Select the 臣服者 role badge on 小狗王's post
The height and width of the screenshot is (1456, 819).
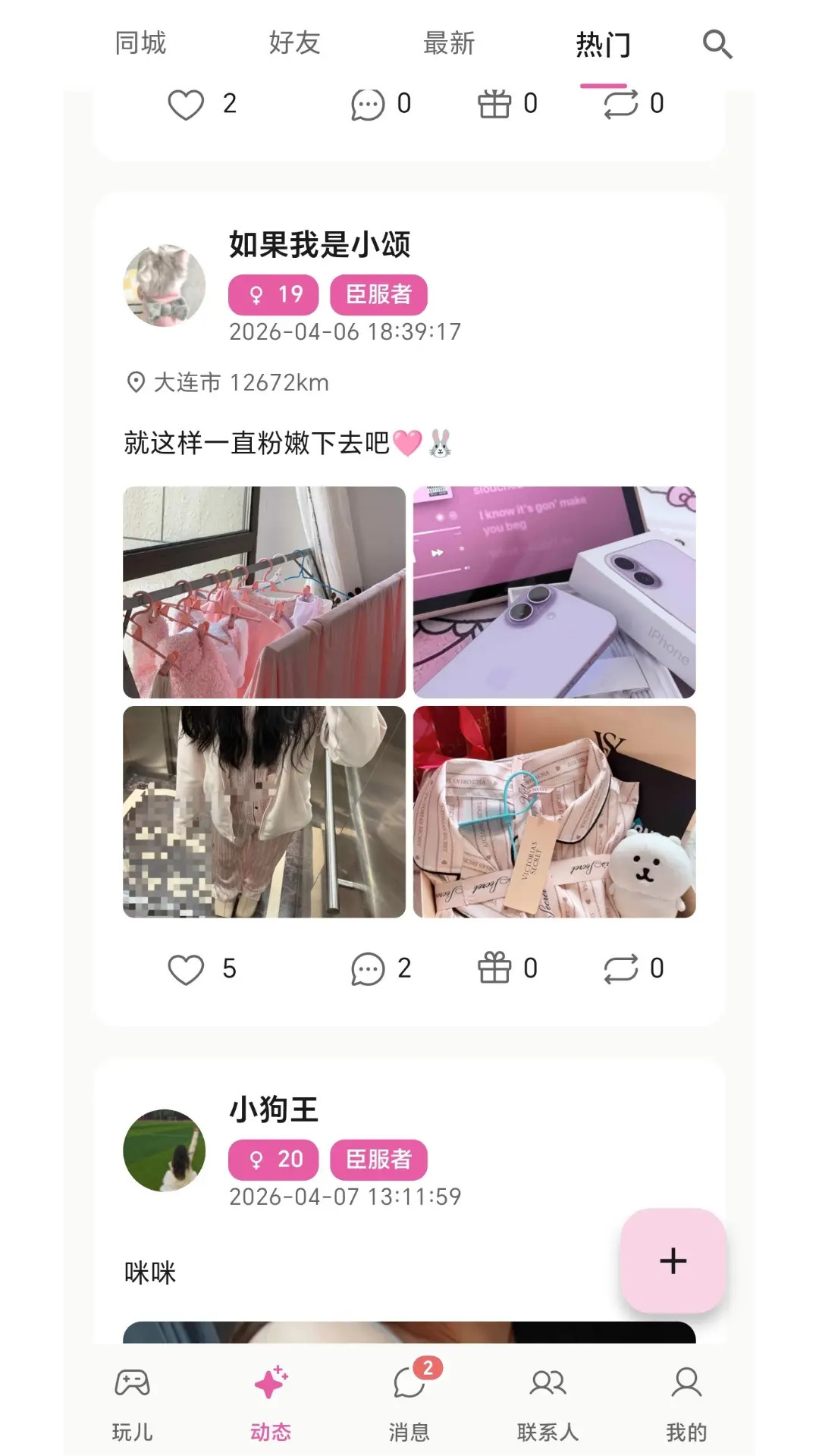378,1159
